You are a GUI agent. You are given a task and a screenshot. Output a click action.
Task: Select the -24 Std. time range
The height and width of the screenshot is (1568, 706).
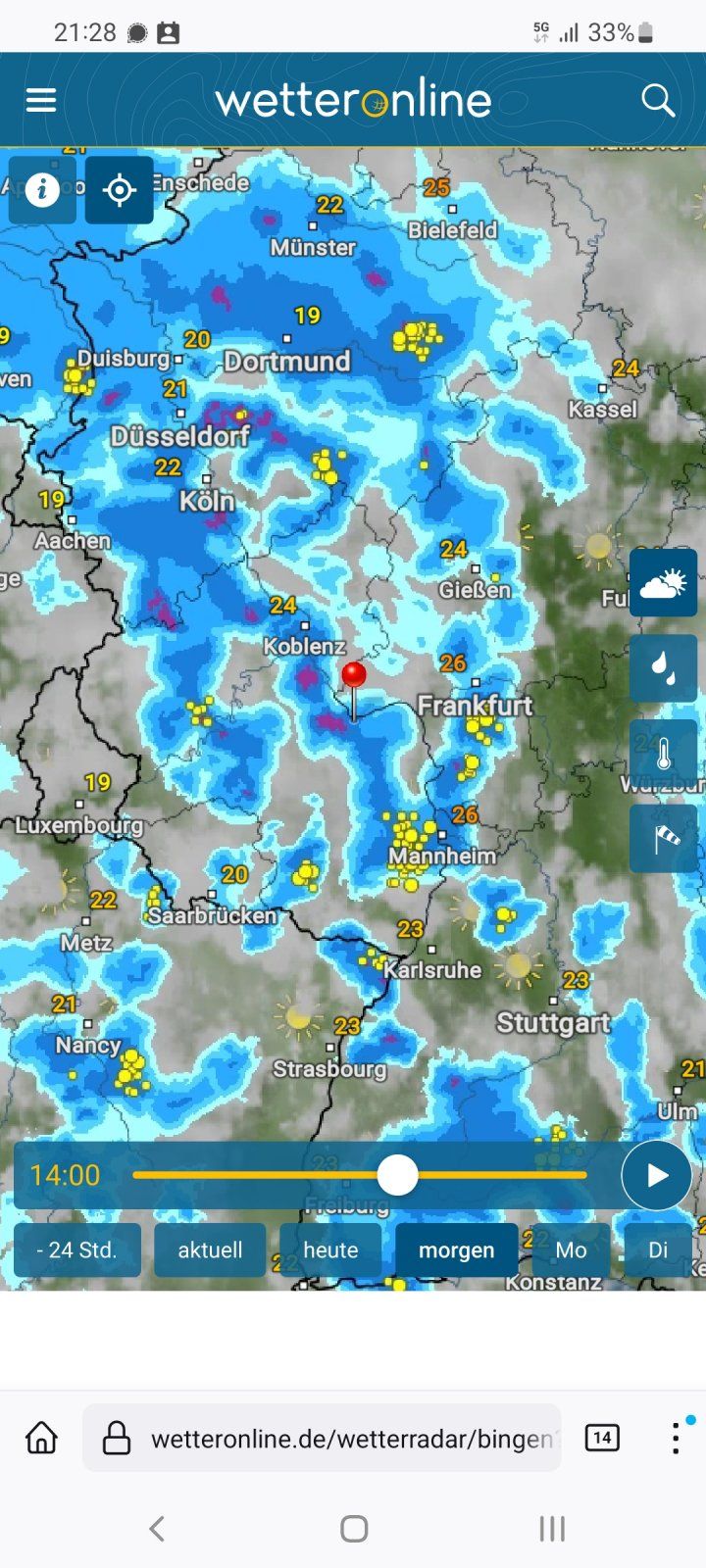click(76, 1250)
